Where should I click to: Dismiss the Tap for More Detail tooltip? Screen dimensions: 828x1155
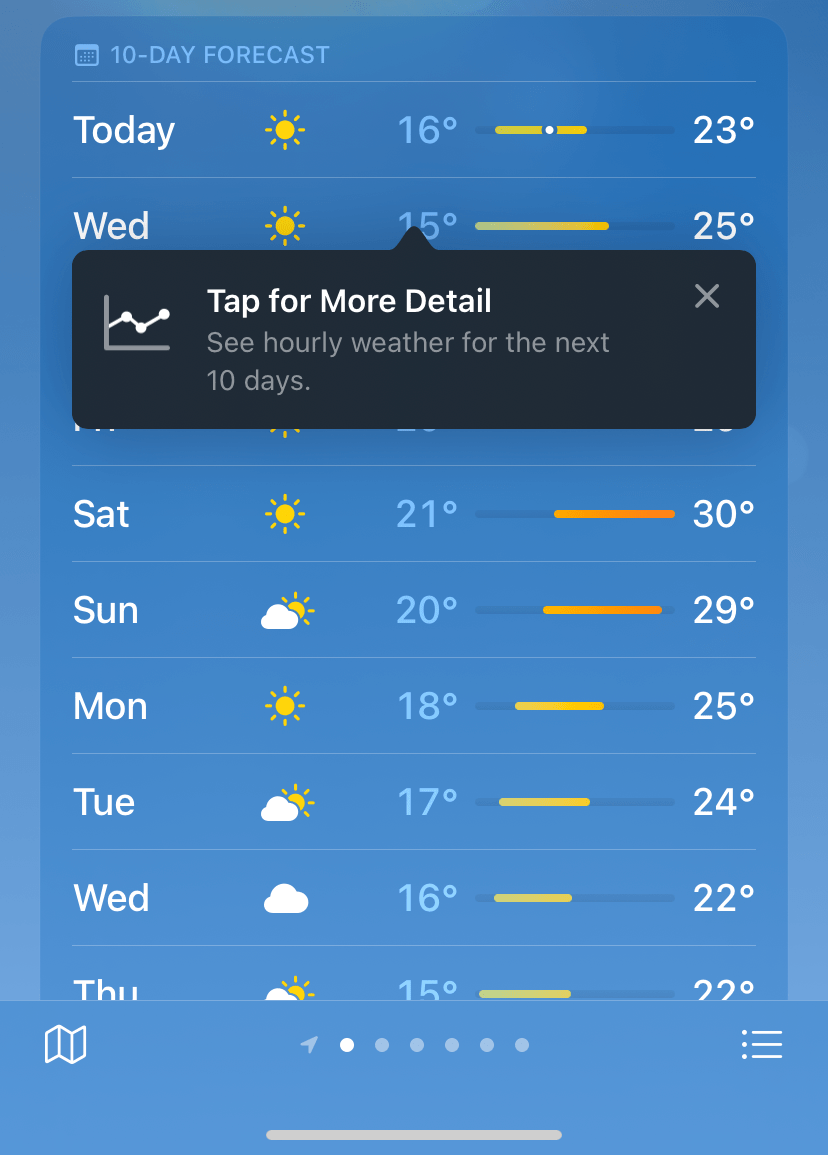[x=707, y=295]
